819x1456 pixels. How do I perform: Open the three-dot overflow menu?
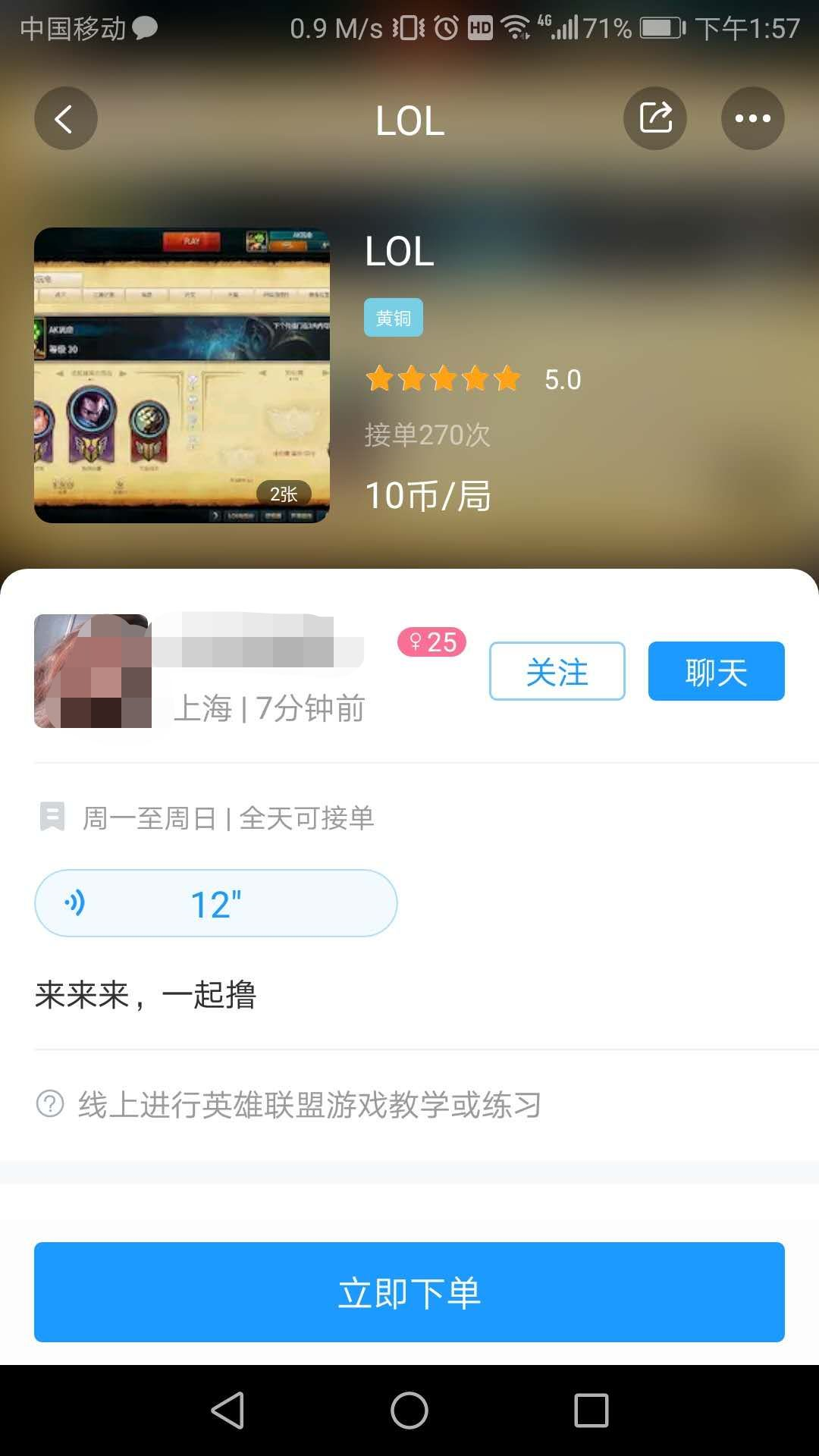pyautogui.click(x=752, y=118)
